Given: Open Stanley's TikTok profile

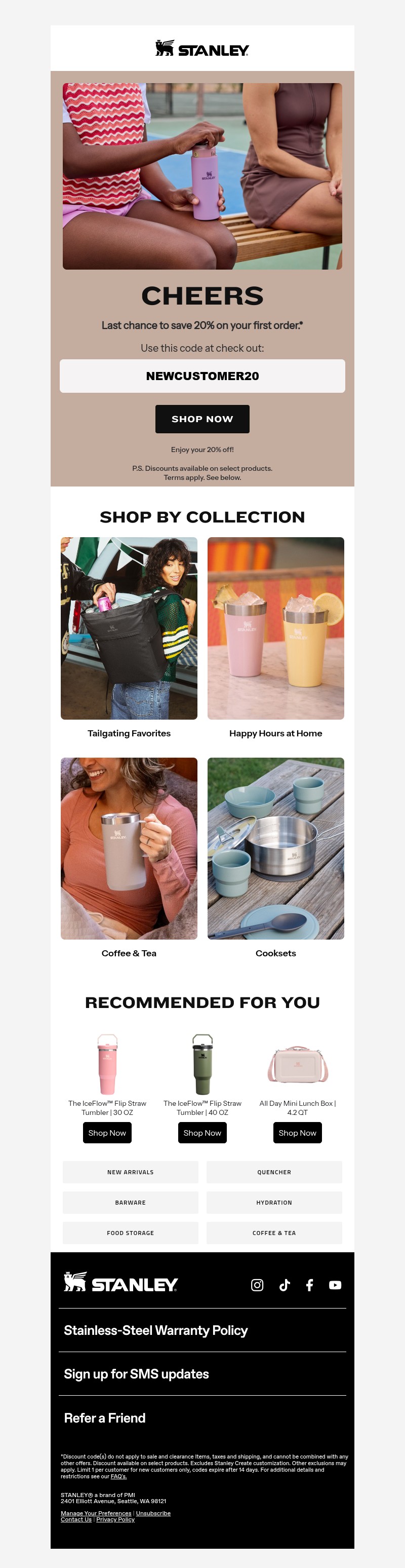Looking at the screenshot, I should (x=284, y=1285).
